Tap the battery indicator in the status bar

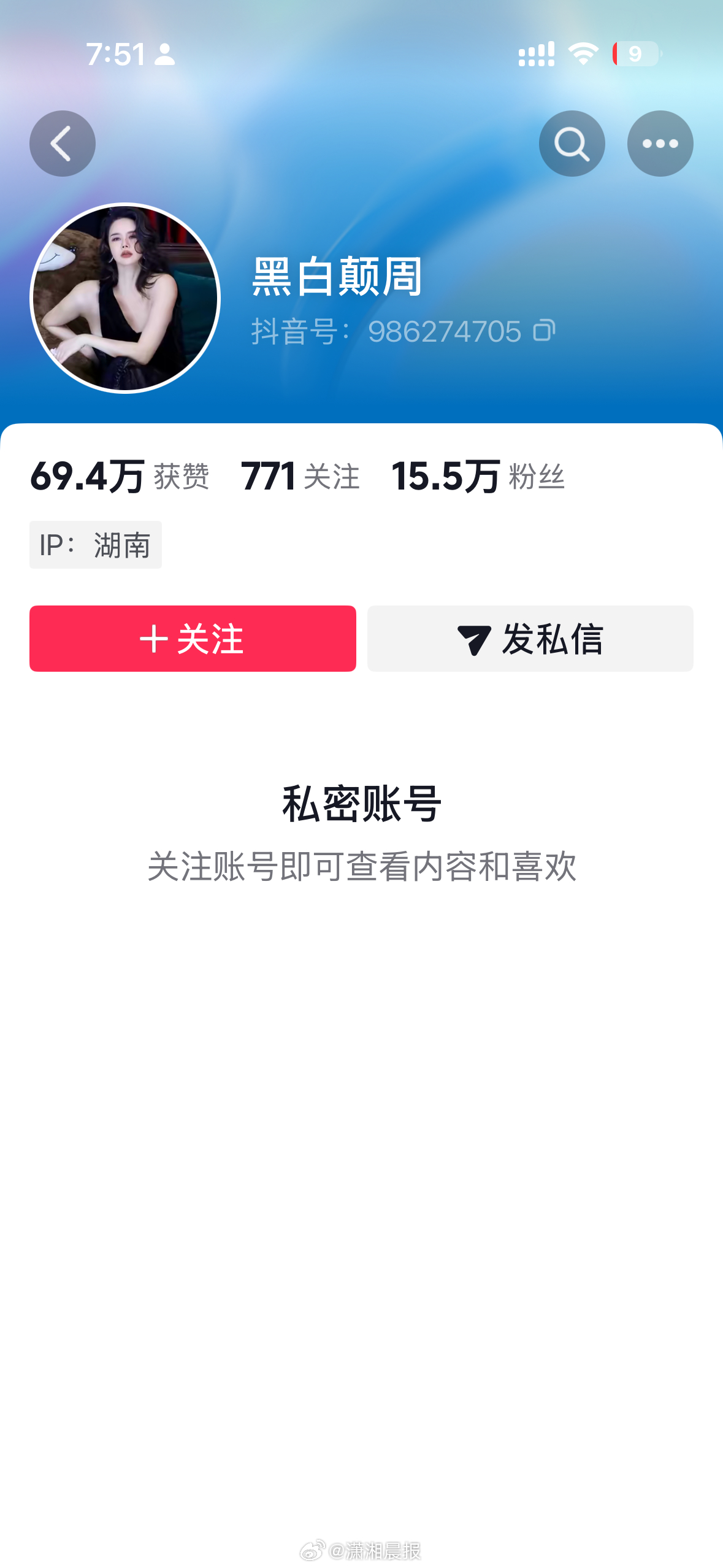pos(635,54)
